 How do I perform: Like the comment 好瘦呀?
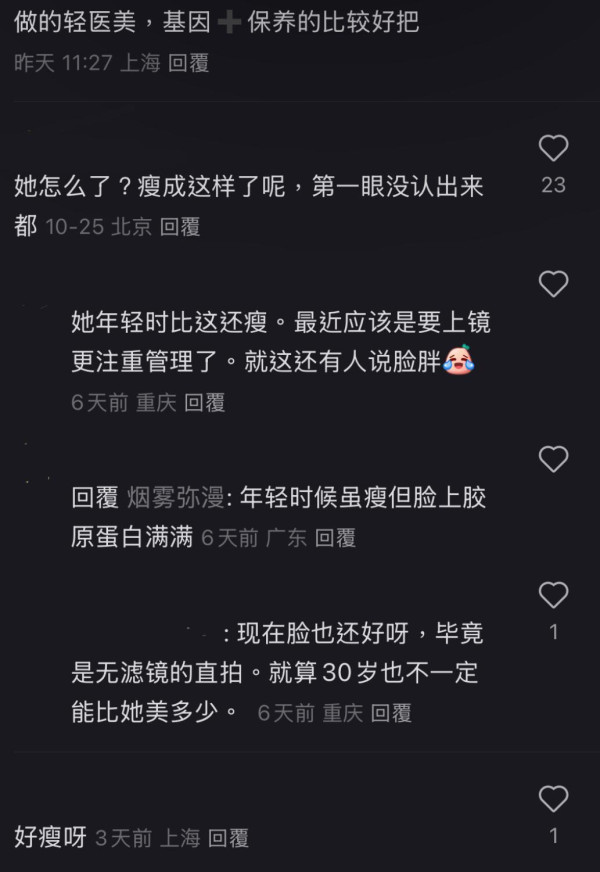tap(553, 799)
